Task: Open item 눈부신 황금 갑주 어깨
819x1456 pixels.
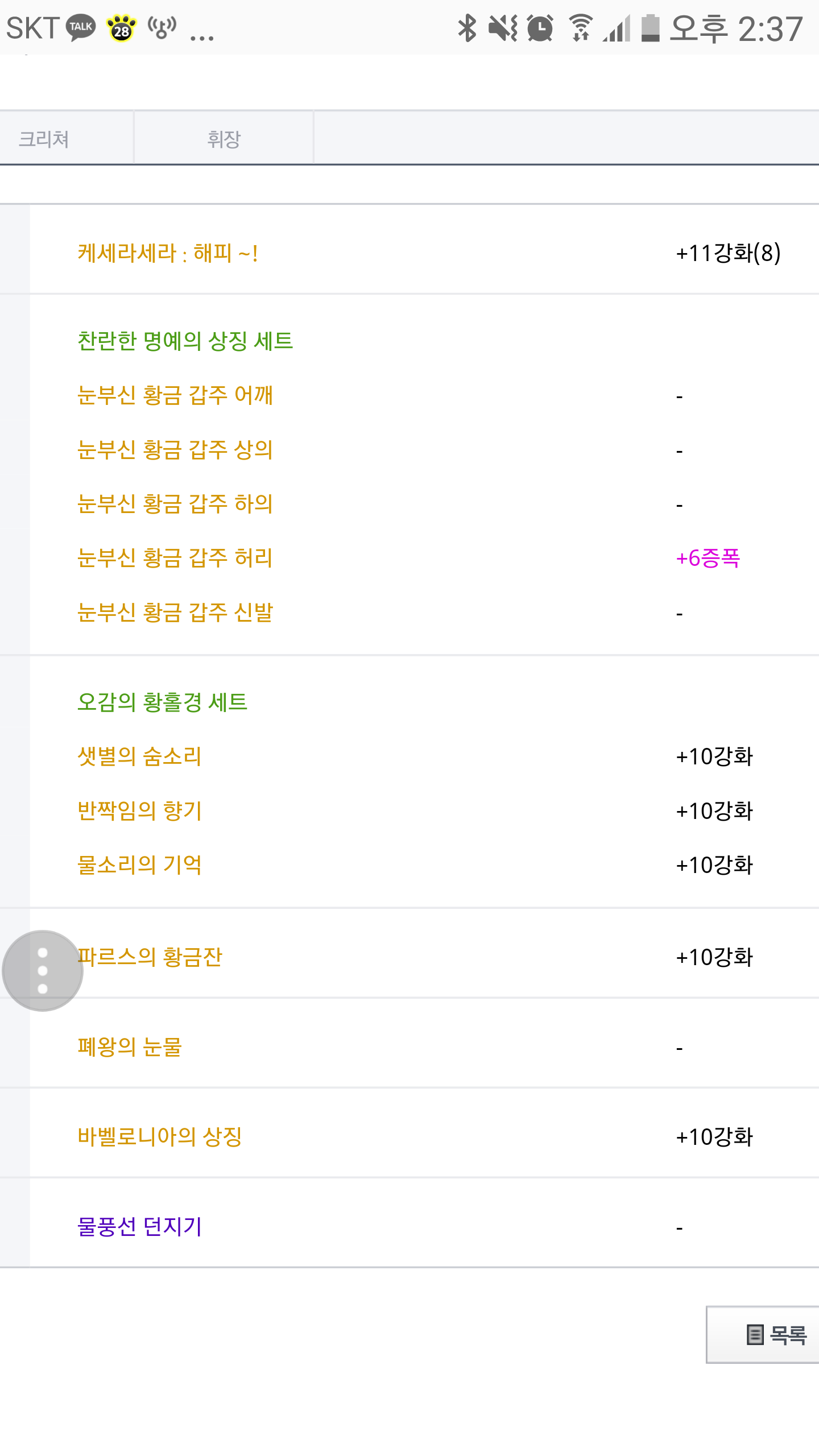Action: [175, 395]
